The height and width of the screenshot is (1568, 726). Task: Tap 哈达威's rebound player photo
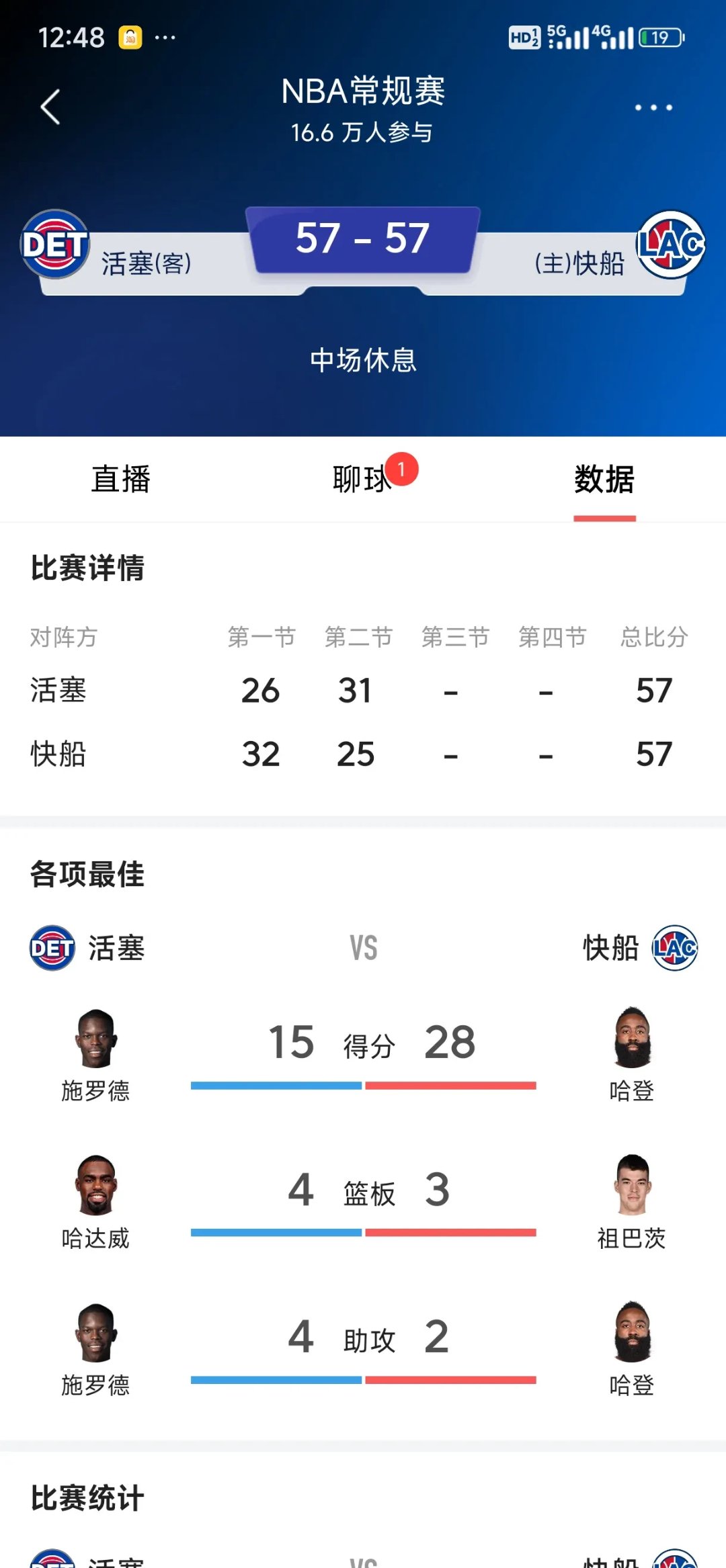[95, 1184]
